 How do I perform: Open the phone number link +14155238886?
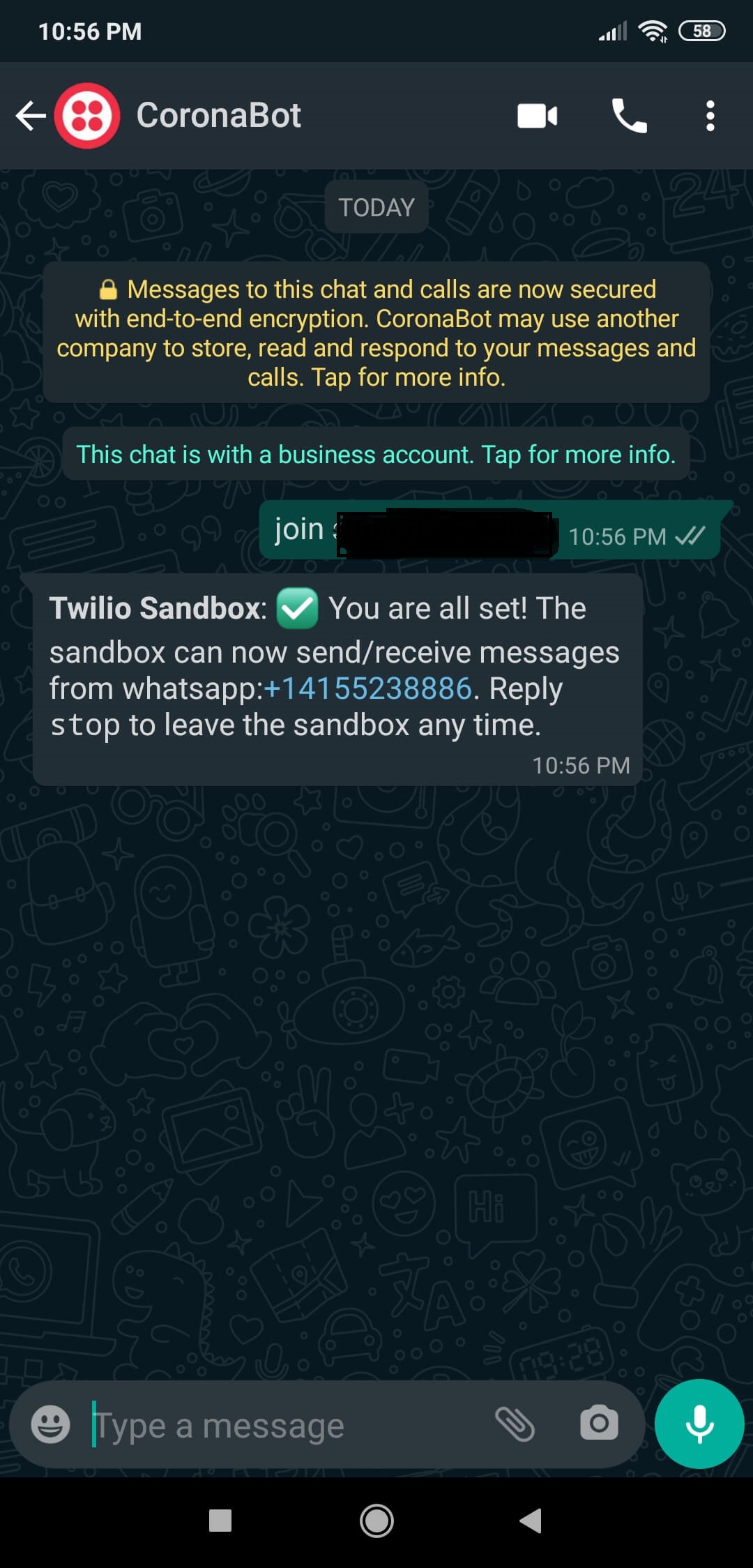point(368,689)
